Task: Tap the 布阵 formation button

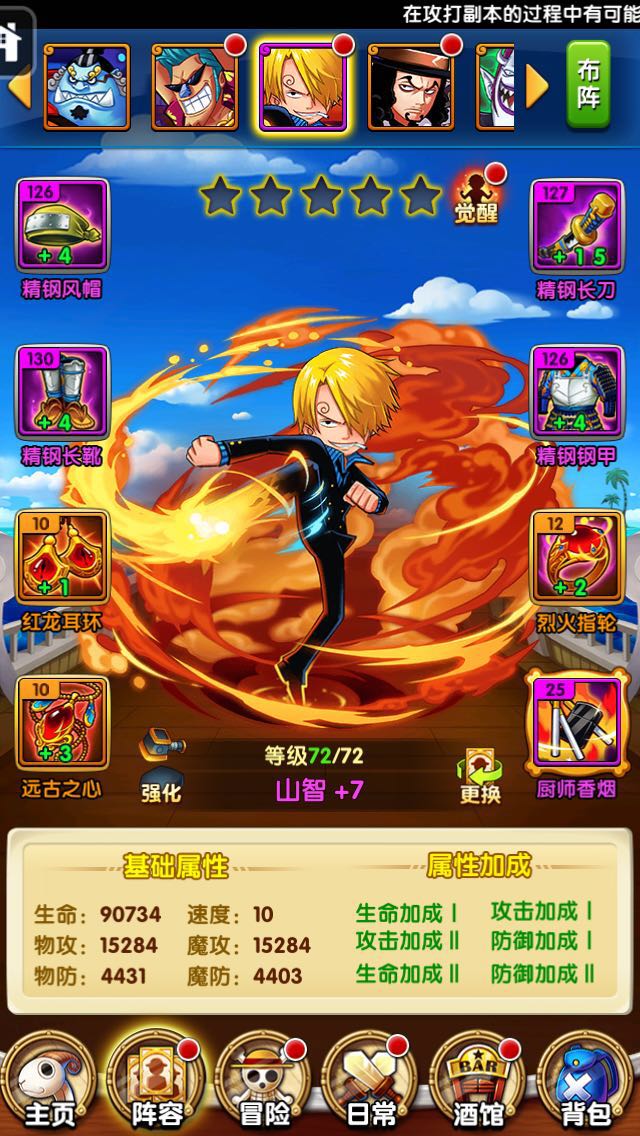Action: click(588, 84)
